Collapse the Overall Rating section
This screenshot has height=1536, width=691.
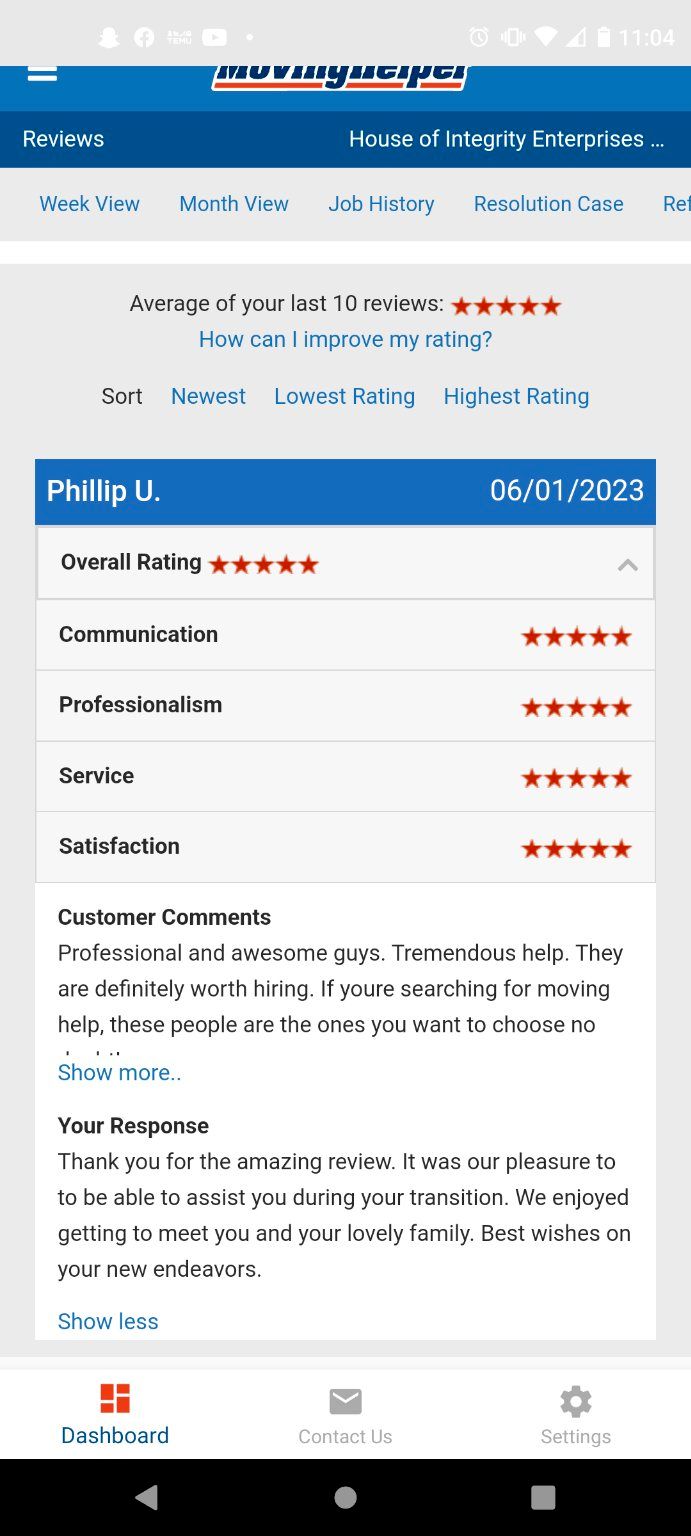pos(627,565)
